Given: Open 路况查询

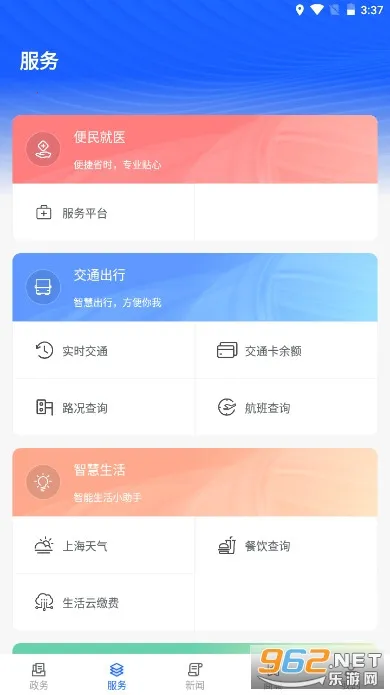Looking at the screenshot, I should (x=103, y=407).
